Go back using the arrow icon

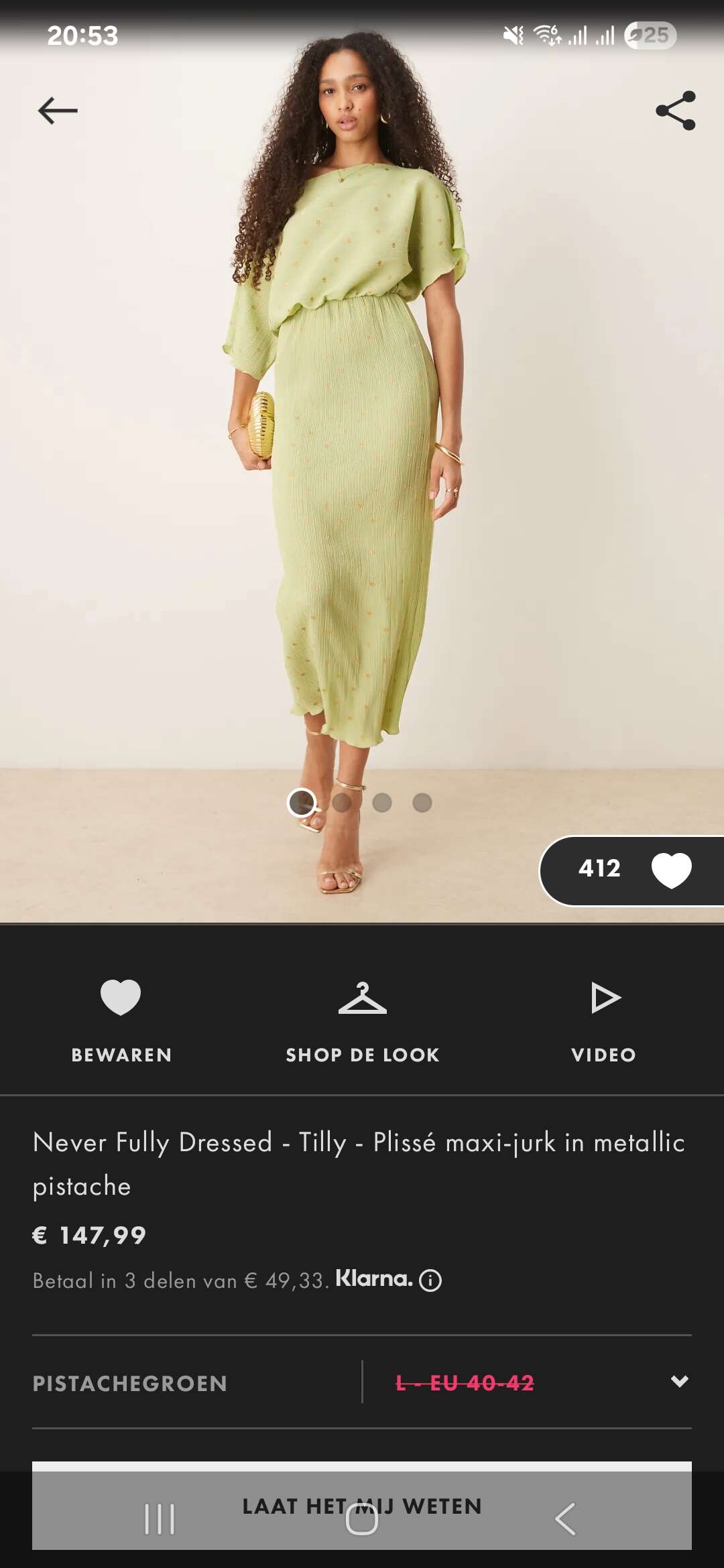58,111
